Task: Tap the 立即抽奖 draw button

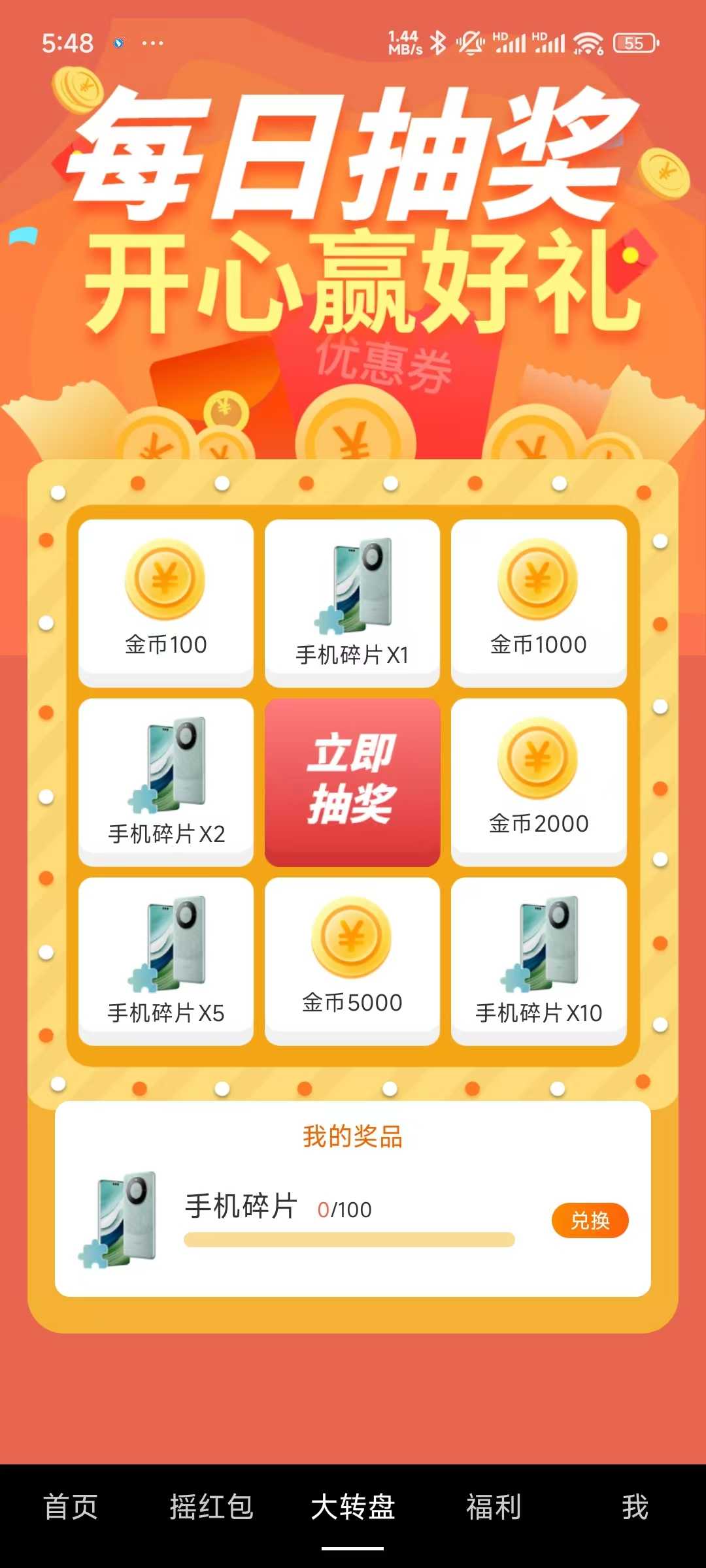Action: [x=352, y=782]
